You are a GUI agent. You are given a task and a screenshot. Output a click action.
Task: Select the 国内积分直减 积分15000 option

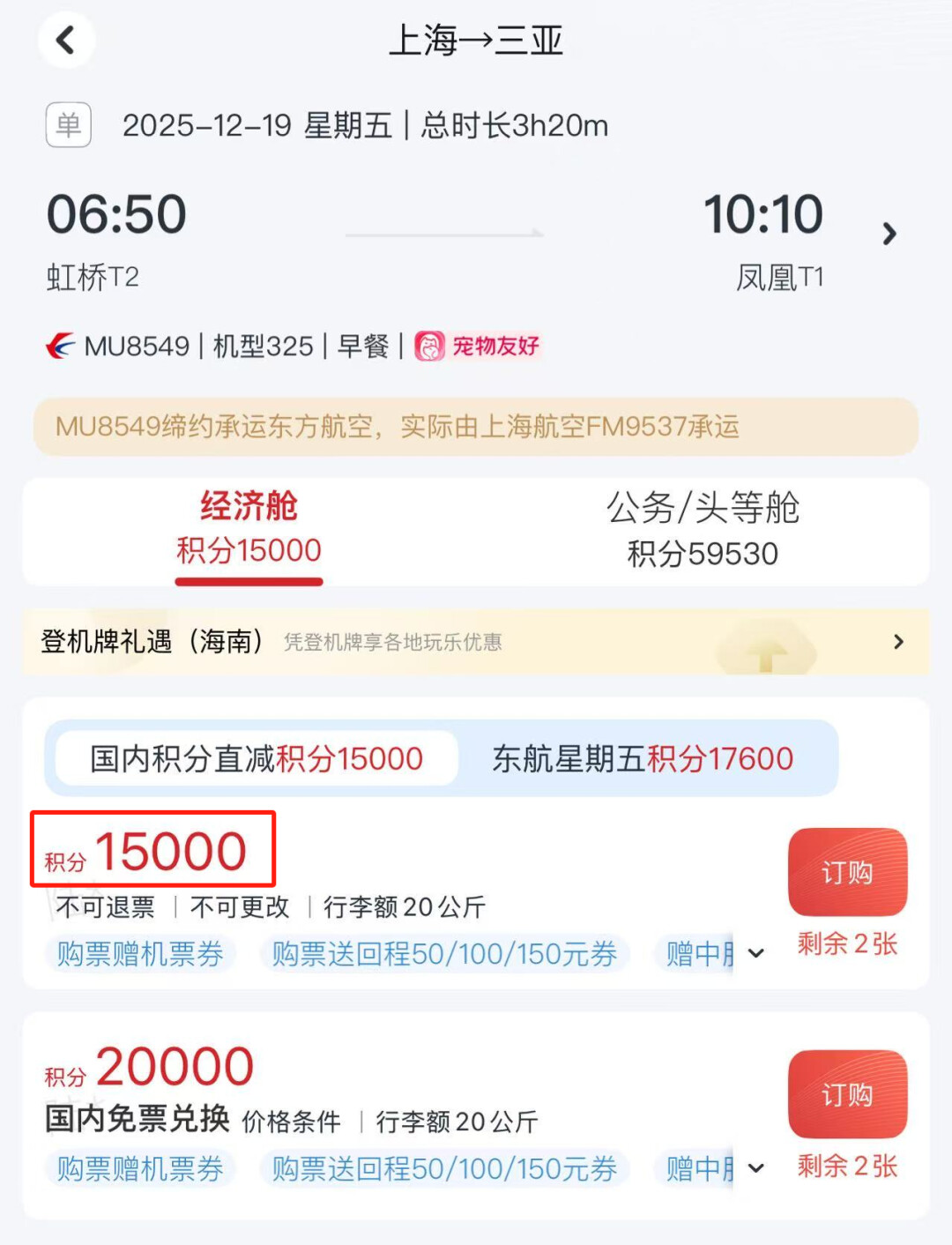pos(257,758)
